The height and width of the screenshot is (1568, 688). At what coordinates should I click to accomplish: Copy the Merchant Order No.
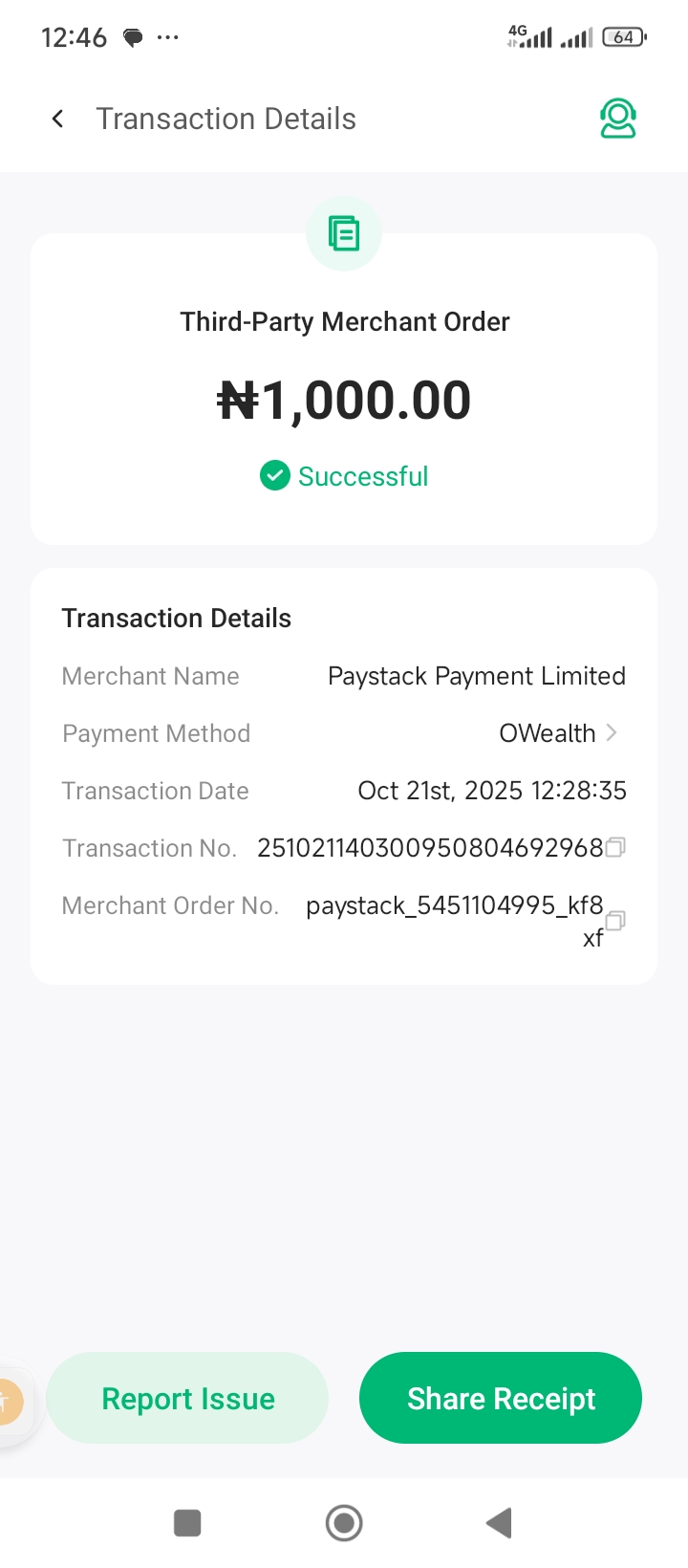click(x=616, y=921)
